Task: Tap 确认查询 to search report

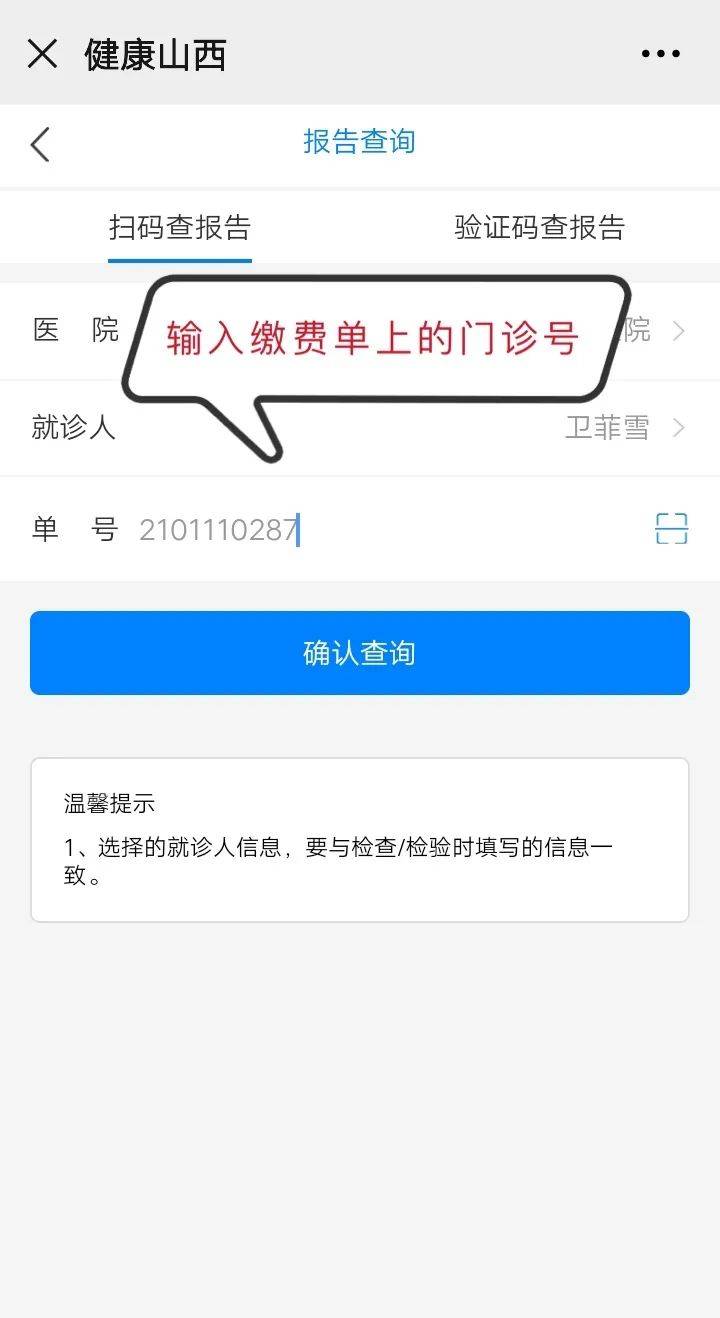Action: pyautogui.click(x=360, y=653)
